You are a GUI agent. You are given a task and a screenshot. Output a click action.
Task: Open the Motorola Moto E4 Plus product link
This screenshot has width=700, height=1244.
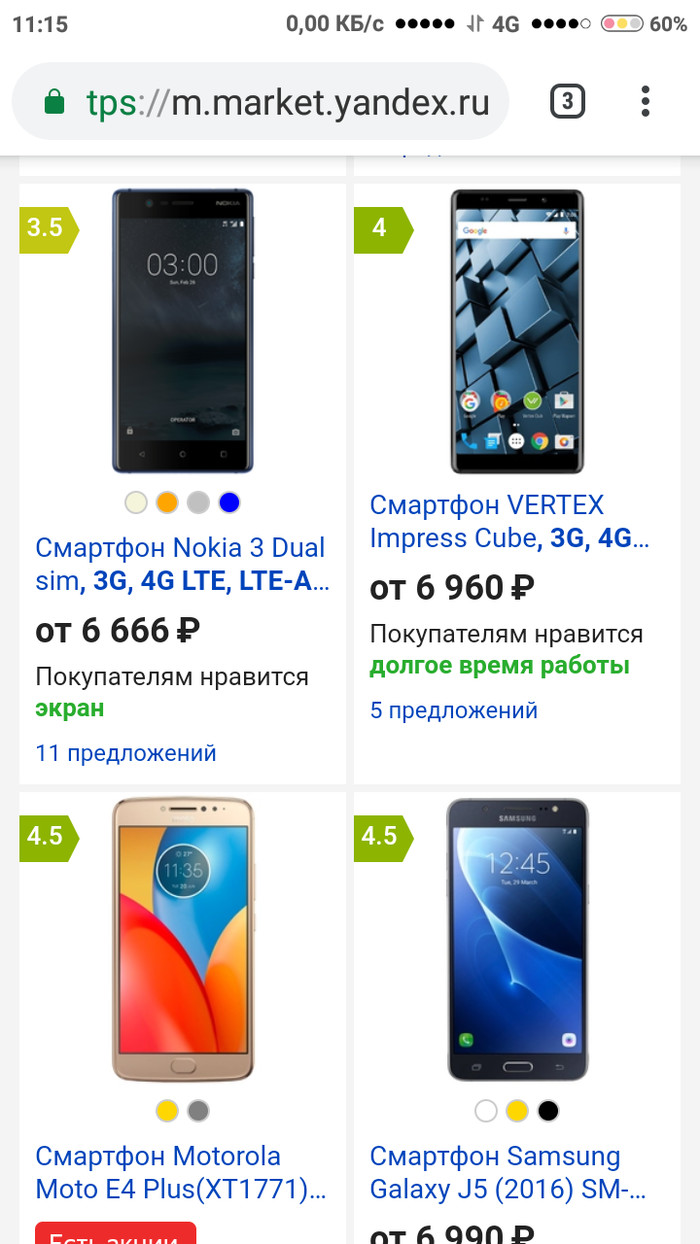(x=181, y=1172)
